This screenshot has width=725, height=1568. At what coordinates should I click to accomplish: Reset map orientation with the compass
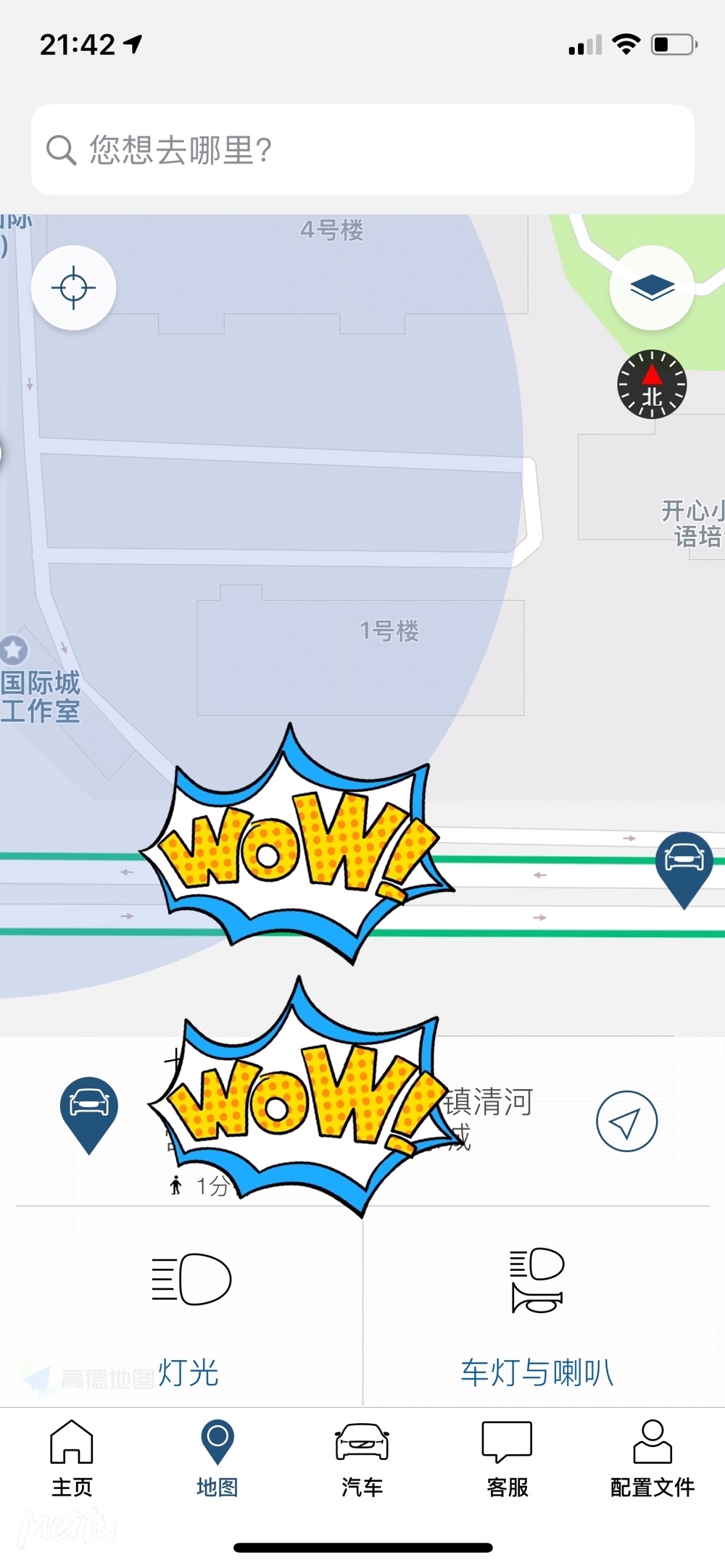coord(652,384)
